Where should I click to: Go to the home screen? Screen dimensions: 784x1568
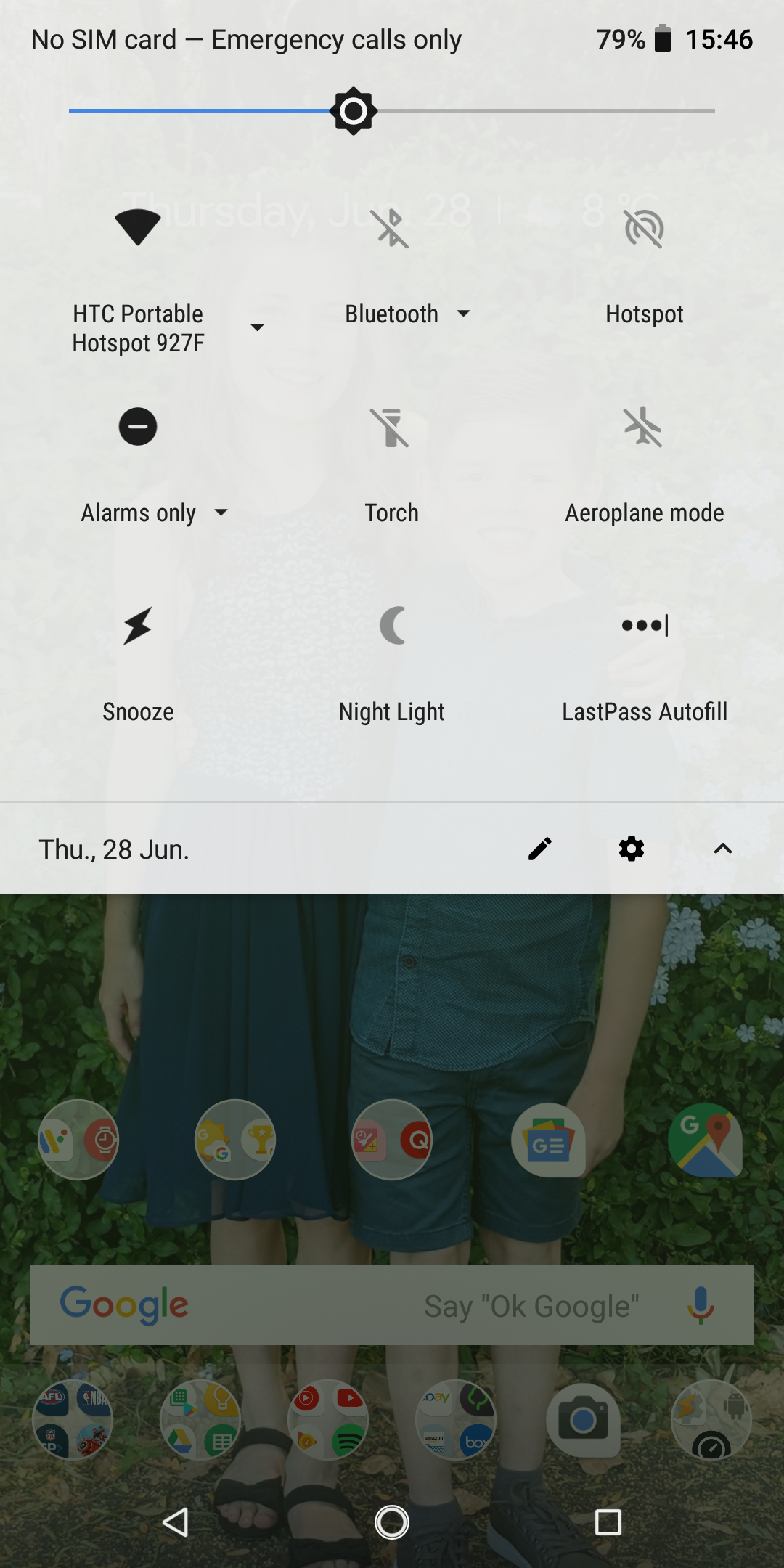(x=392, y=1522)
